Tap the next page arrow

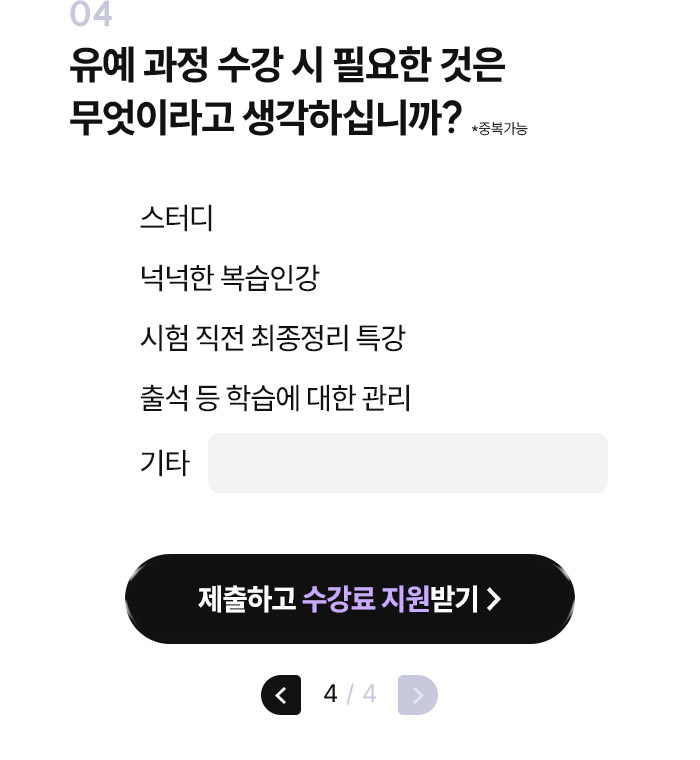[x=417, y=695]
